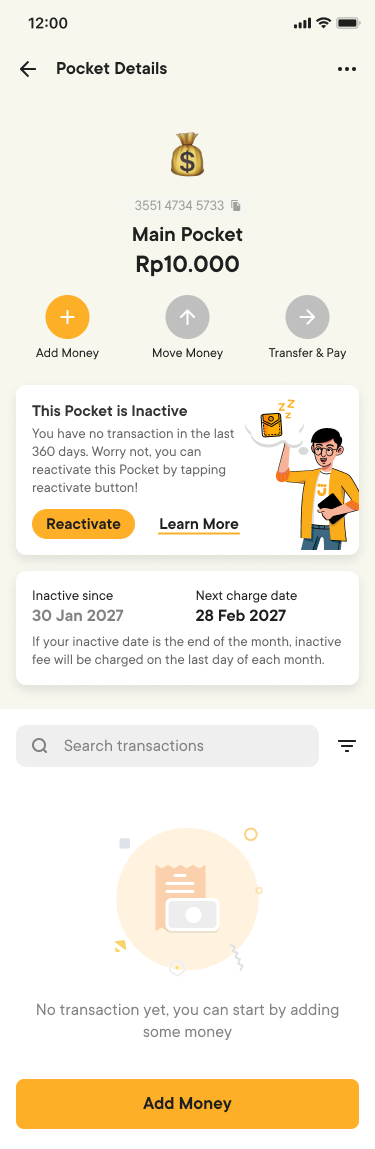Tap the Search transactions field
The width and height of the screenshot is (375, 1149).
(x=168, y=746)
